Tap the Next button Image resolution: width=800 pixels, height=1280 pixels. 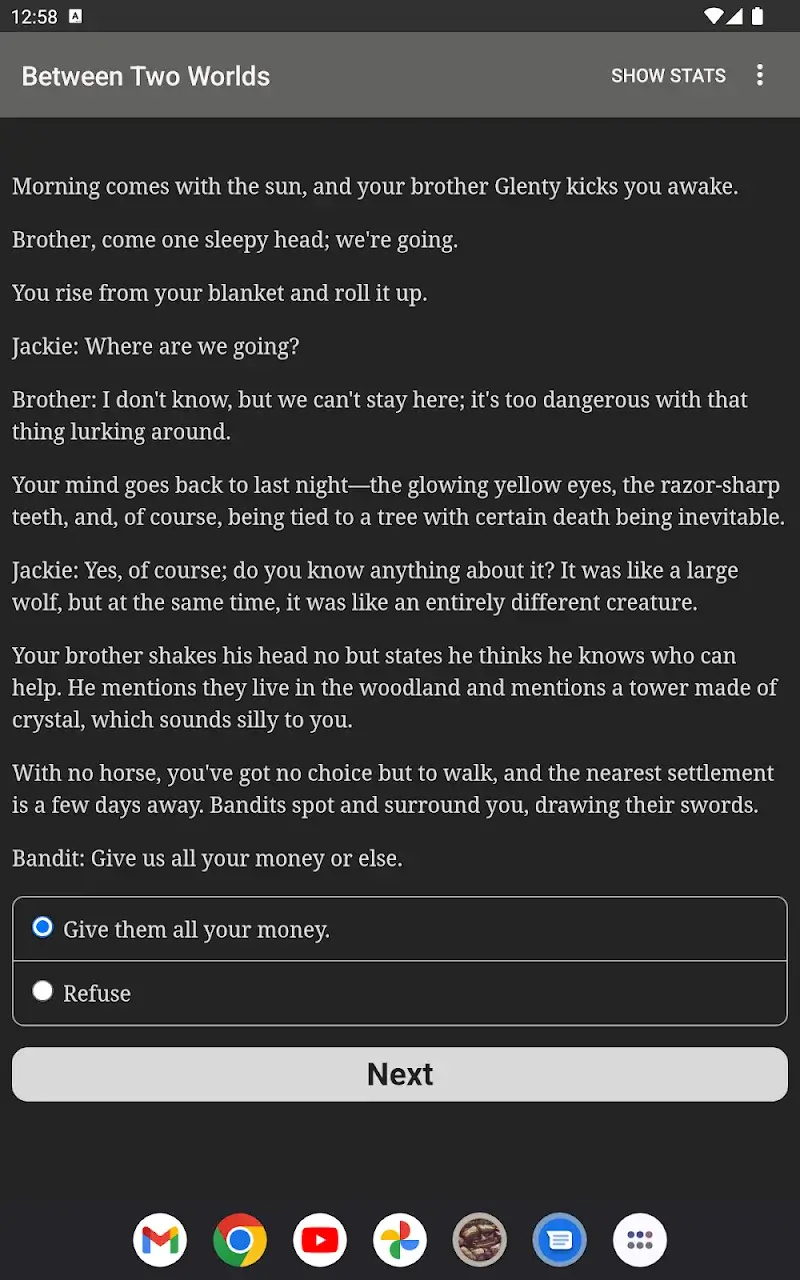400,1074
